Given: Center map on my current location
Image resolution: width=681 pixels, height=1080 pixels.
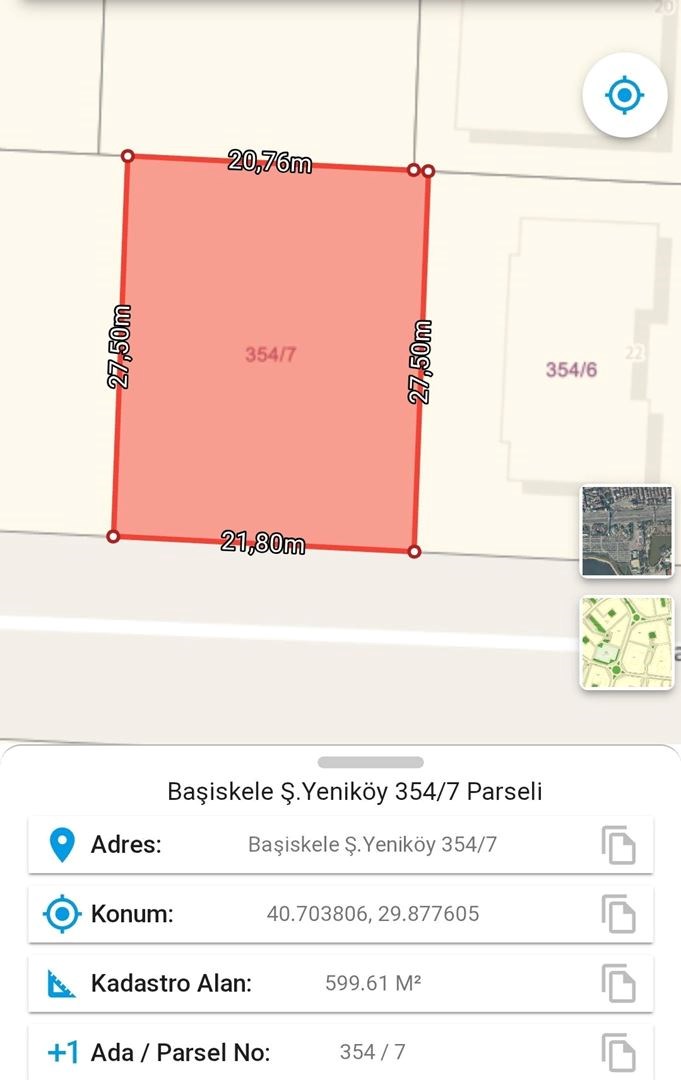Looking at the screenshot, I should click(625, 96).
